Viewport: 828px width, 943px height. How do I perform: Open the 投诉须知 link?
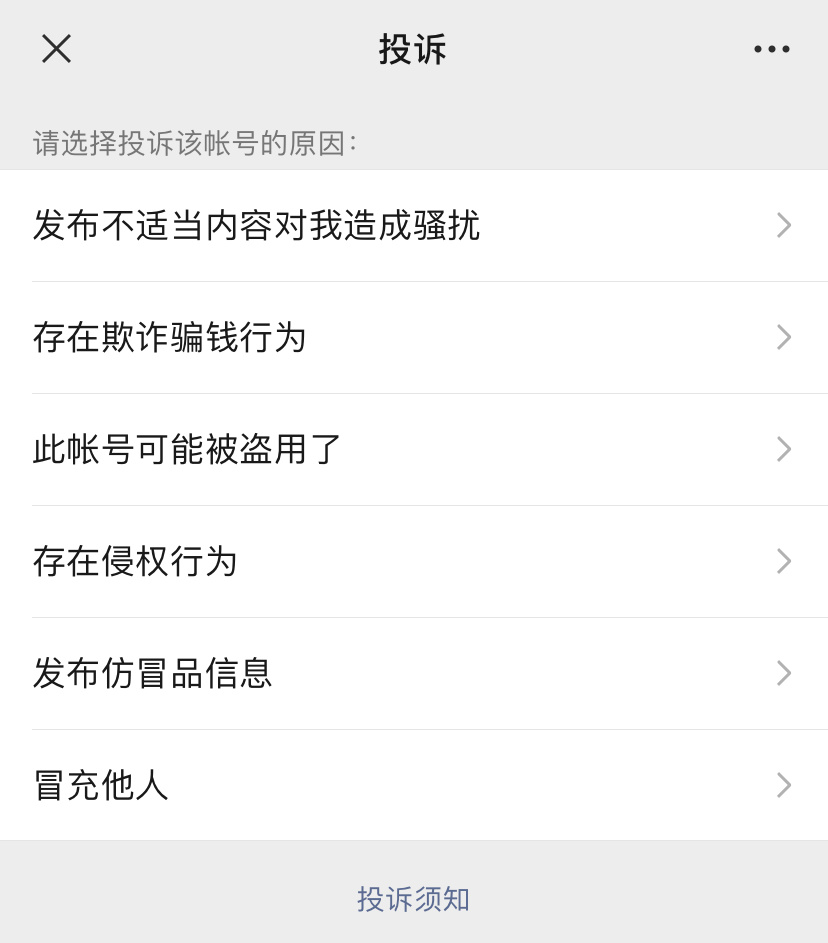pyautogui.click(x=413, y=899)
